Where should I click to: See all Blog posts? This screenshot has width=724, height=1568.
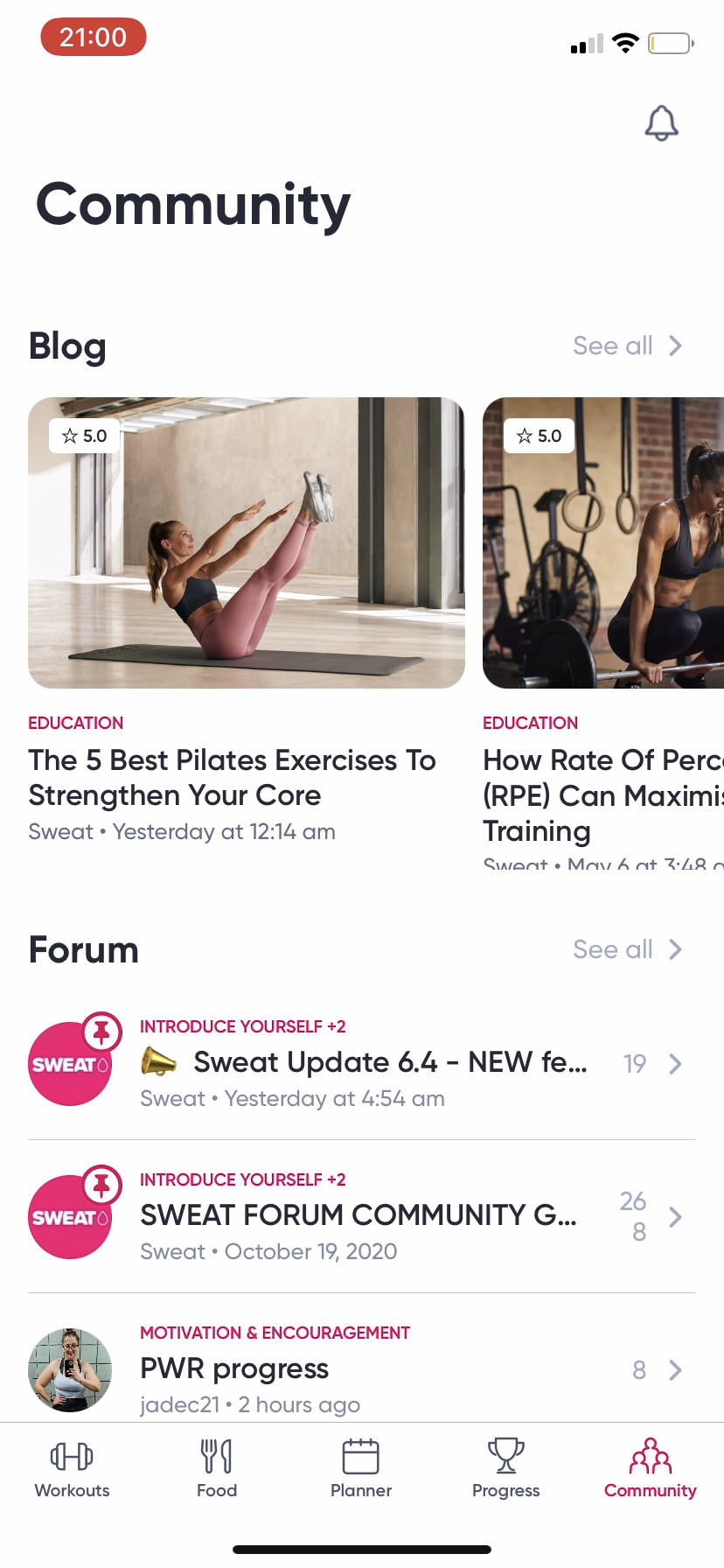627,346
